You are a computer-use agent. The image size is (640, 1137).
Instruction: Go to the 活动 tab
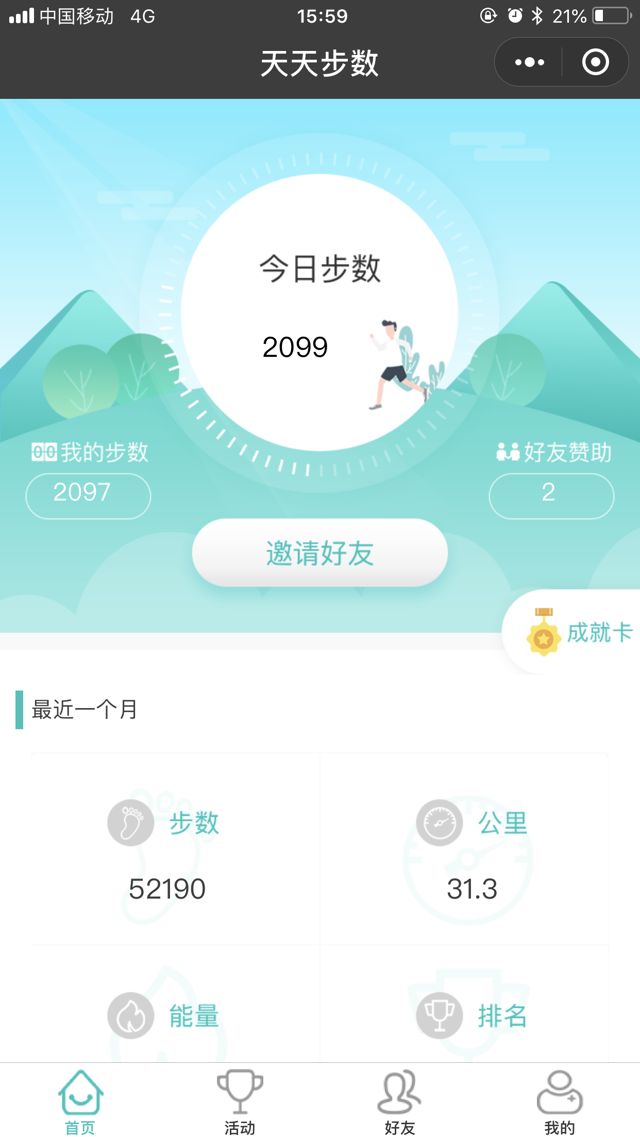(240, 1101)
